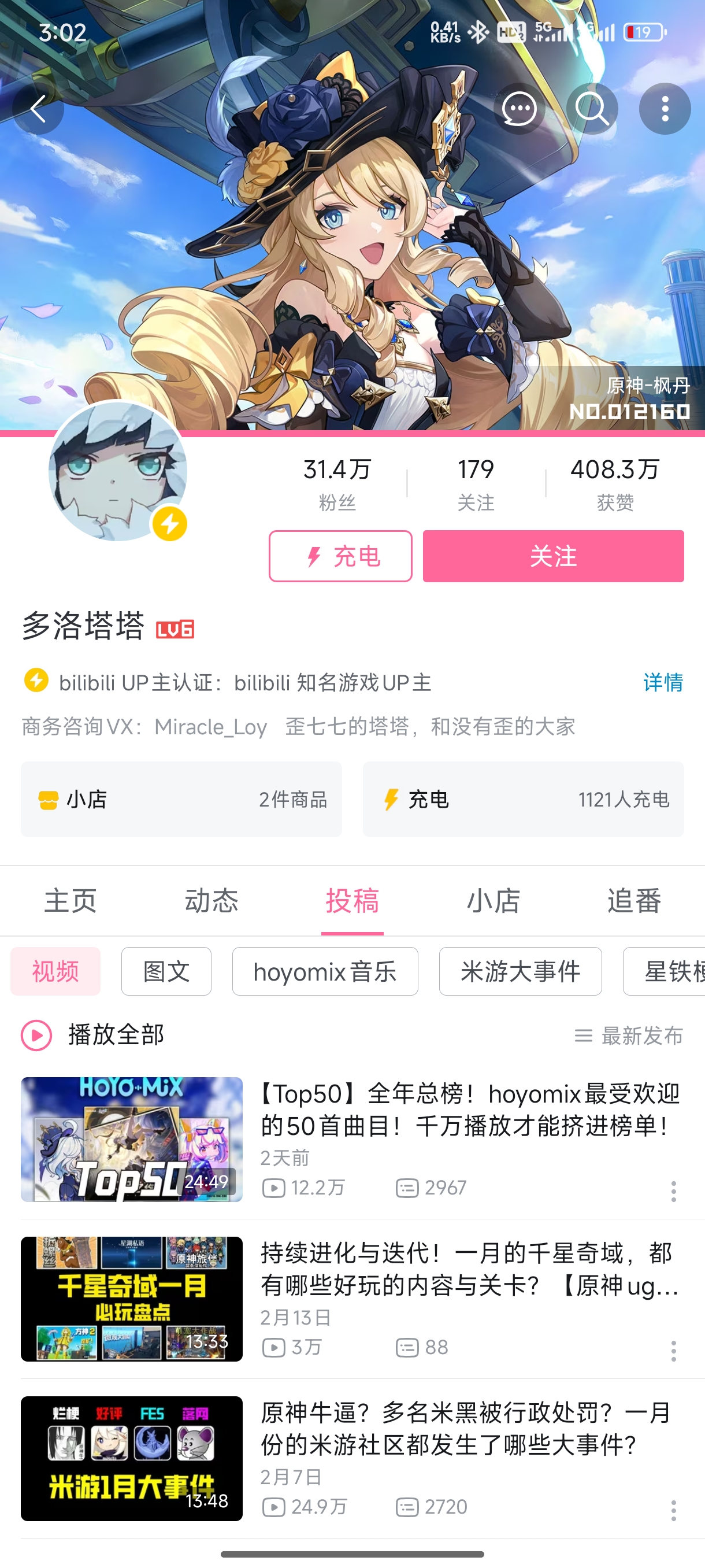Tap the pink 关注 follow button

click(x=553, y=556)
